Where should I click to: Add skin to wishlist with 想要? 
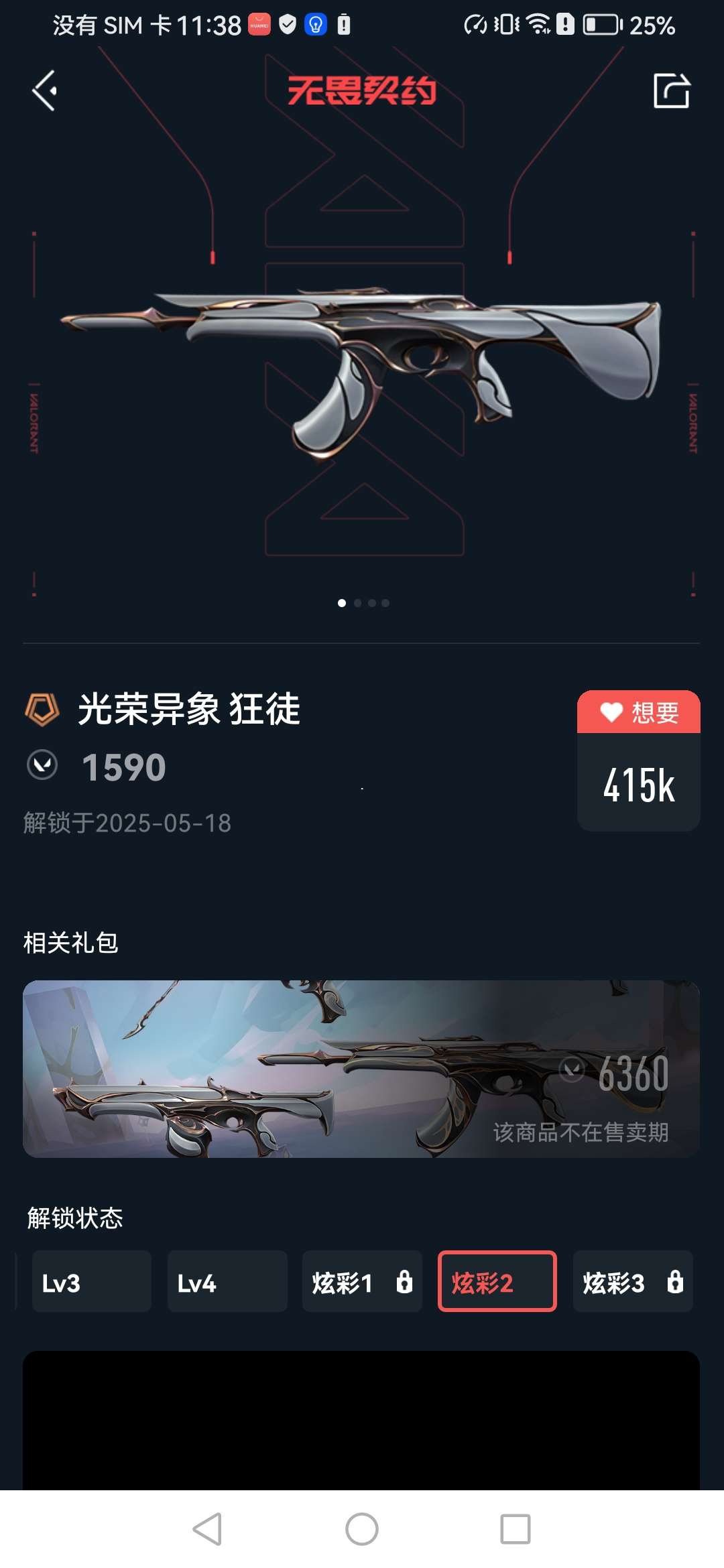point(638,712)
